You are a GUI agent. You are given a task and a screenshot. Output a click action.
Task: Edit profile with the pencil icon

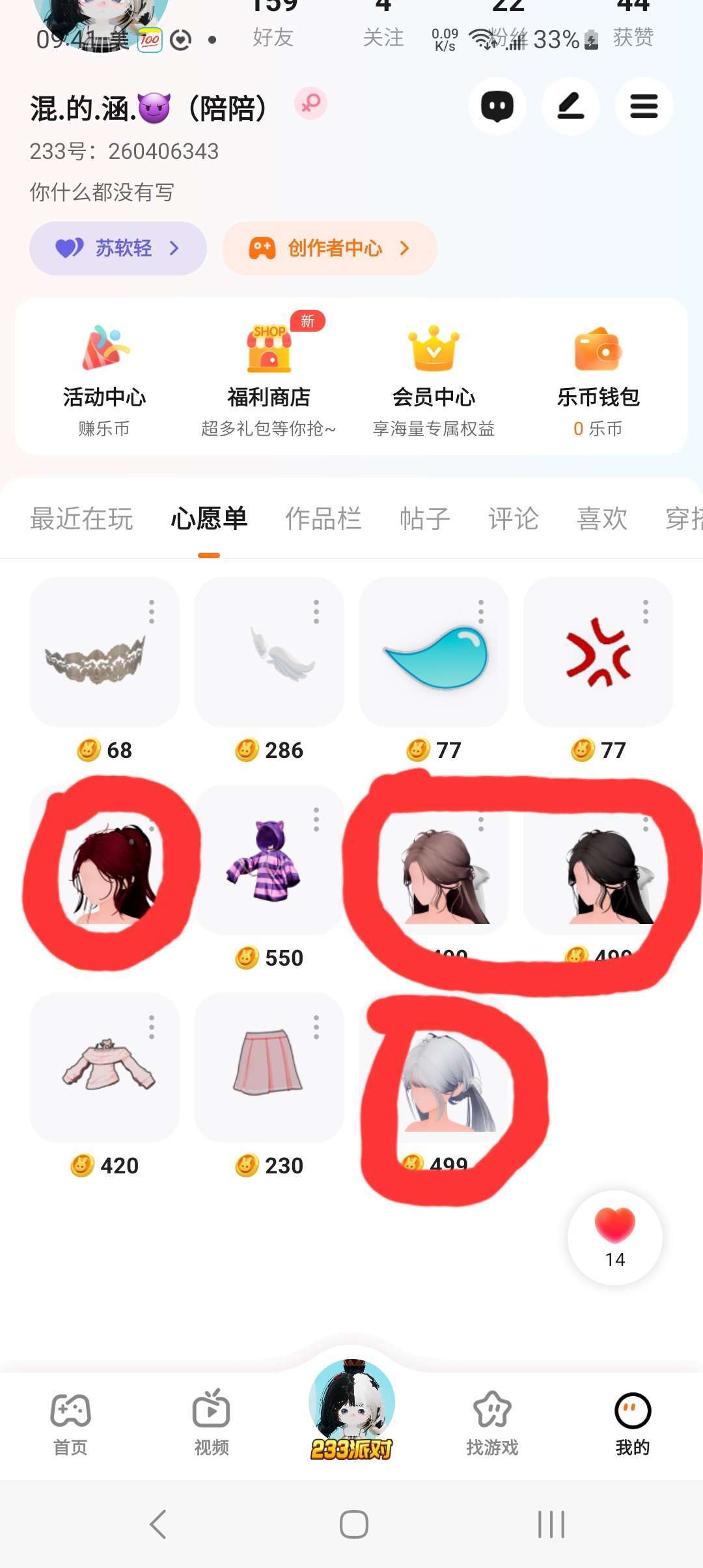coord(571,106)
